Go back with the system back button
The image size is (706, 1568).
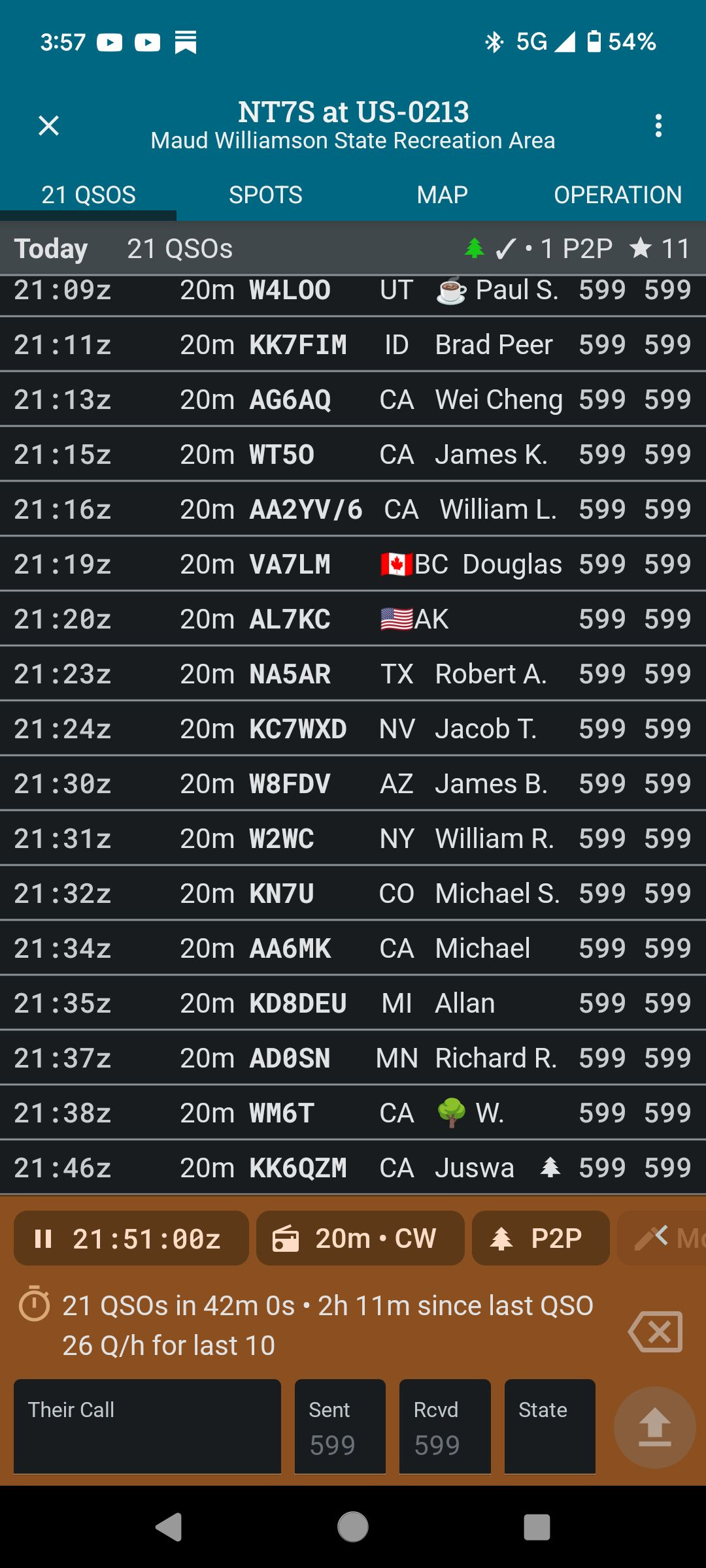coord(169,1527)
